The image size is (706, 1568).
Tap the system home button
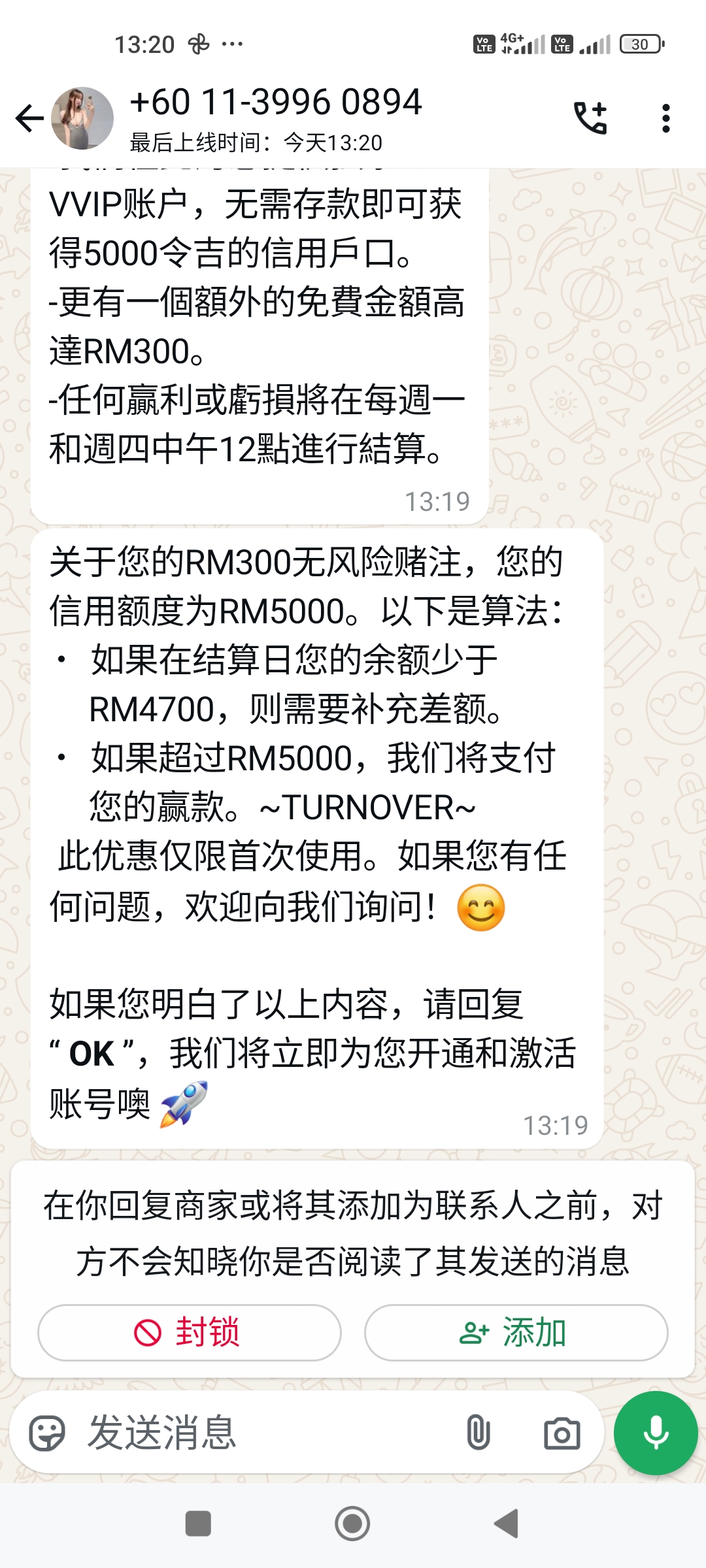(x=352, y=1524)
